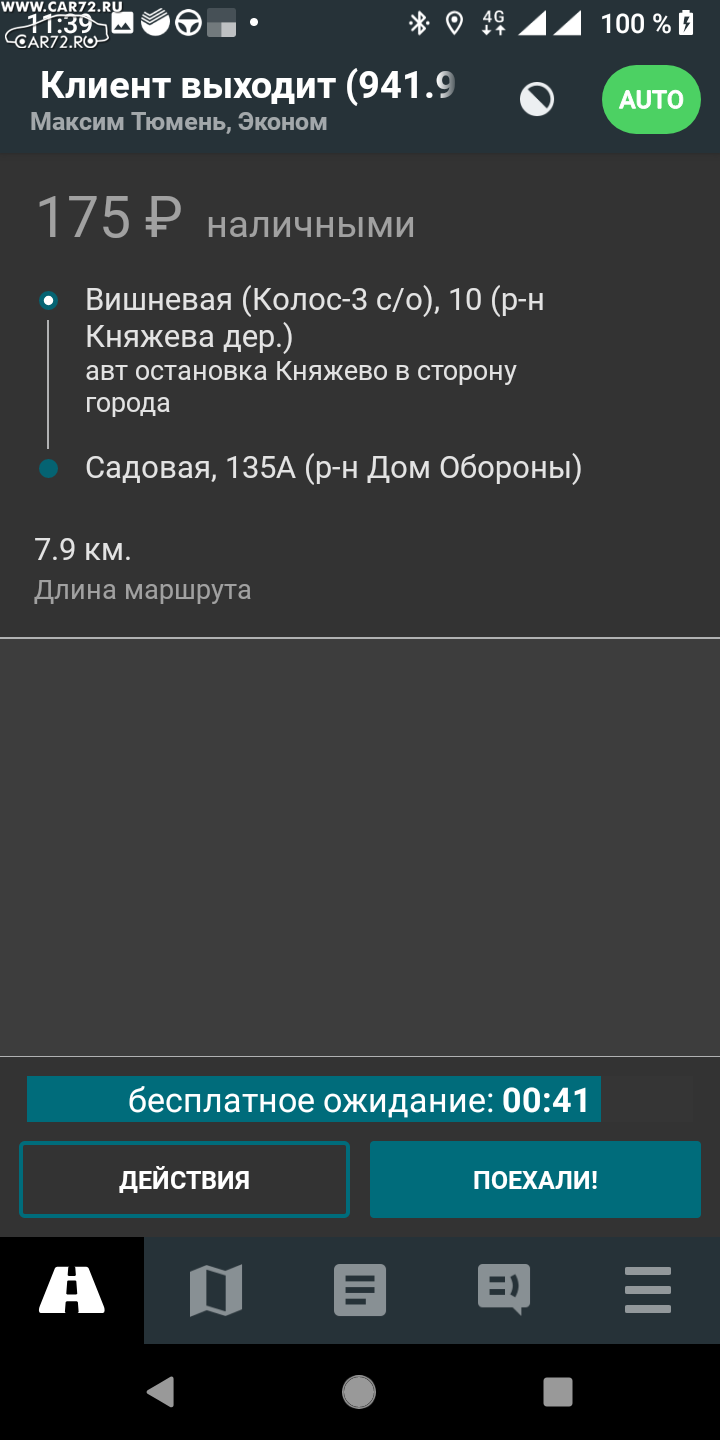Open the notes list tab
This screenshot has height=1440, width=720.
[x=360, y=1290]
